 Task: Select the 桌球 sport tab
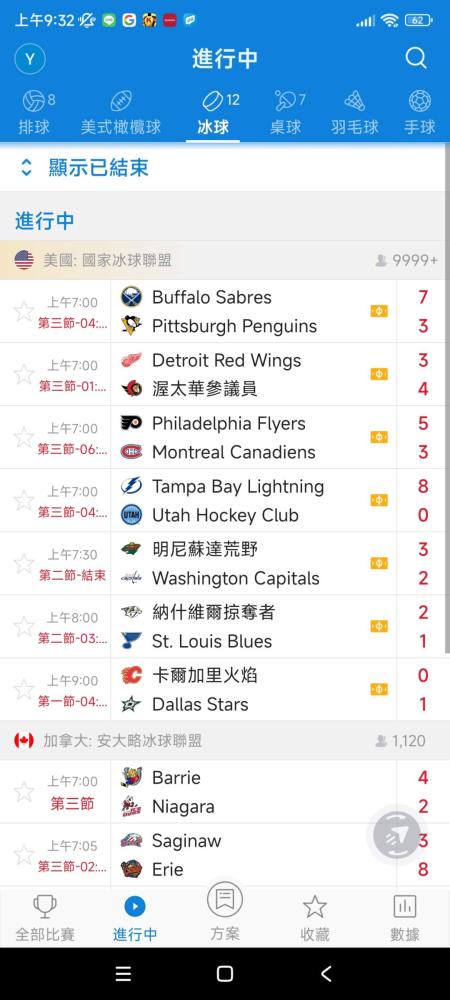pos(287,113)
